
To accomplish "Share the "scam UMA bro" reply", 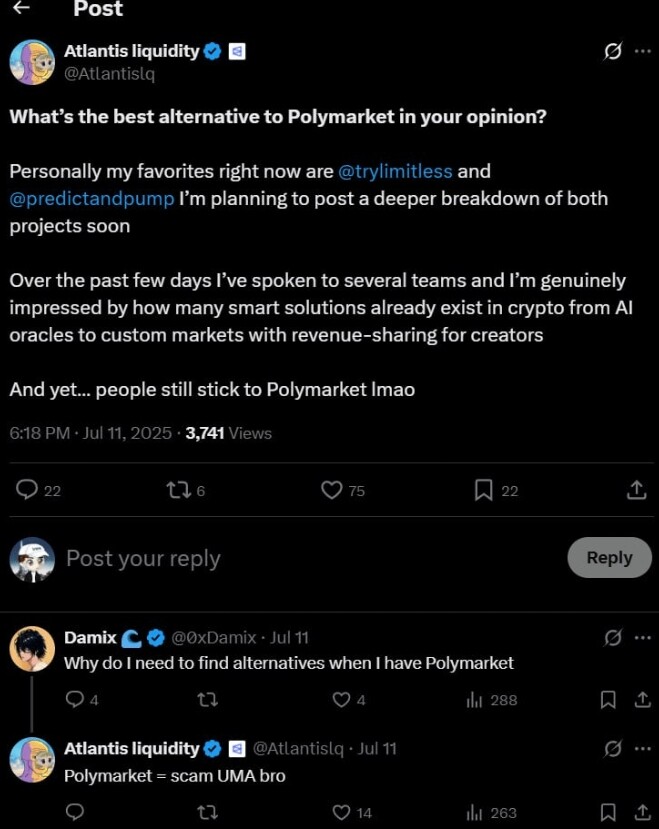I will pos(642,812).
